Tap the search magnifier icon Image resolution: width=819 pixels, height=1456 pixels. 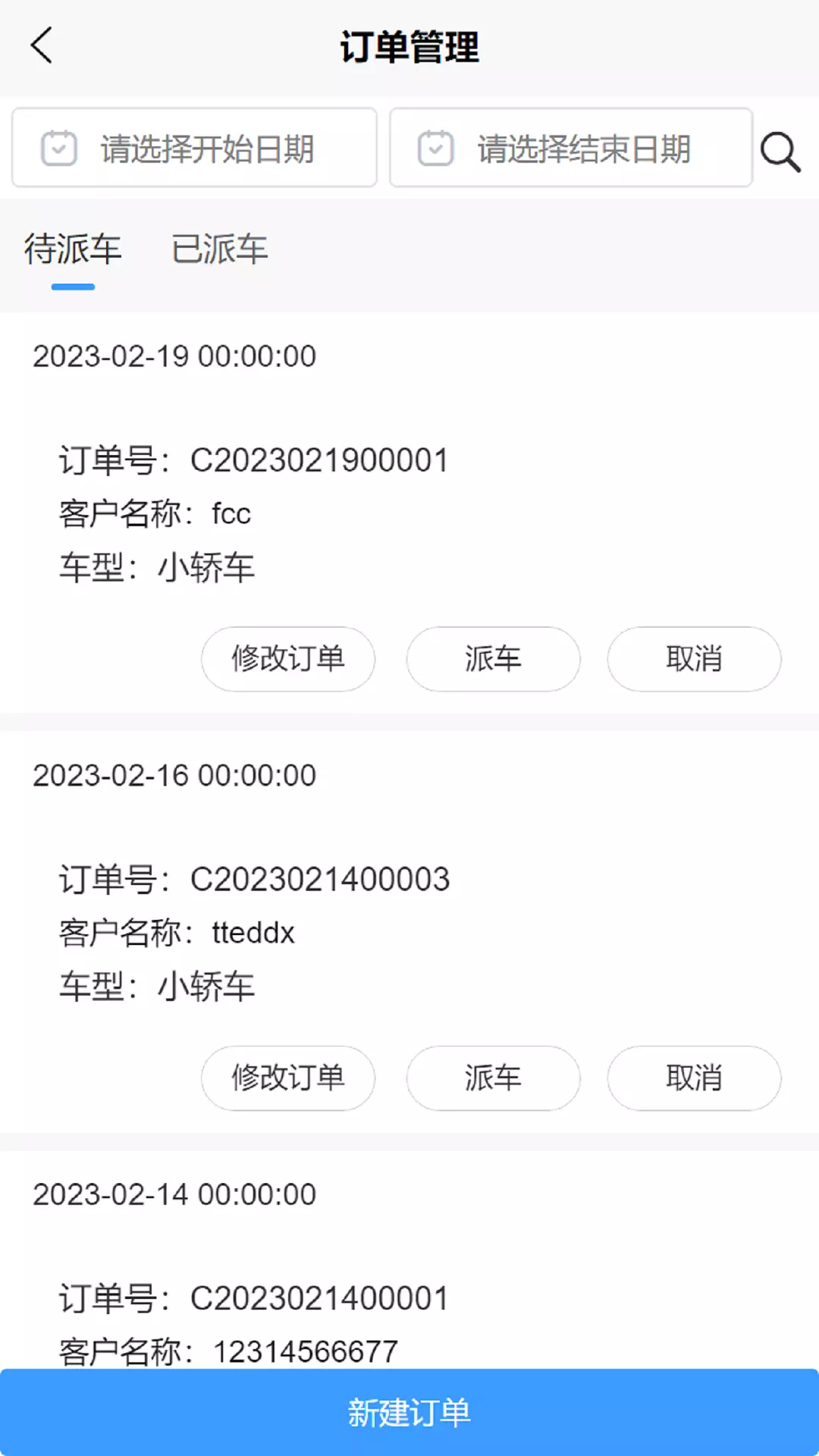[x=781, y=152]
